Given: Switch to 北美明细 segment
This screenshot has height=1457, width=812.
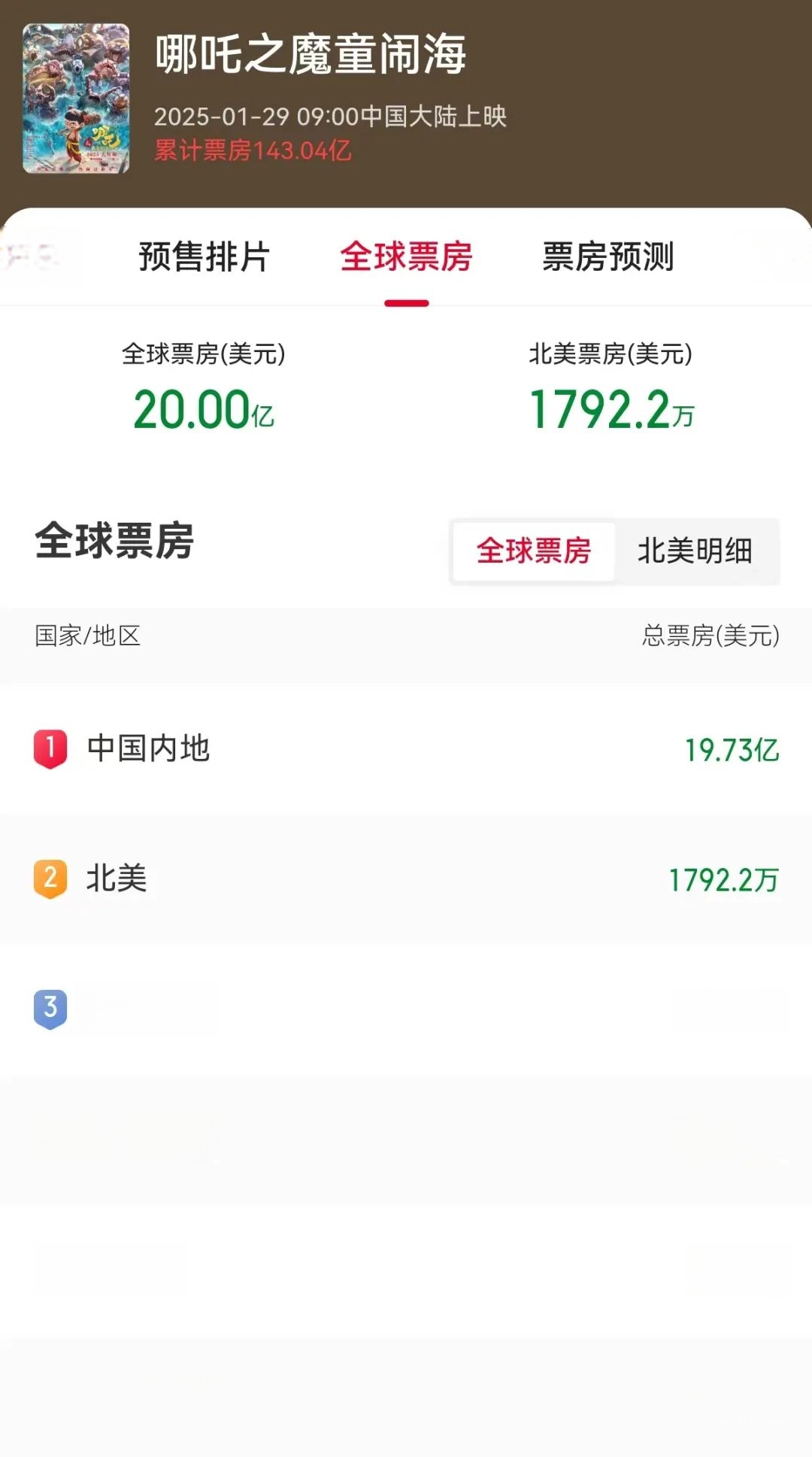Looking at the screenshot, I should pos(695,551).
